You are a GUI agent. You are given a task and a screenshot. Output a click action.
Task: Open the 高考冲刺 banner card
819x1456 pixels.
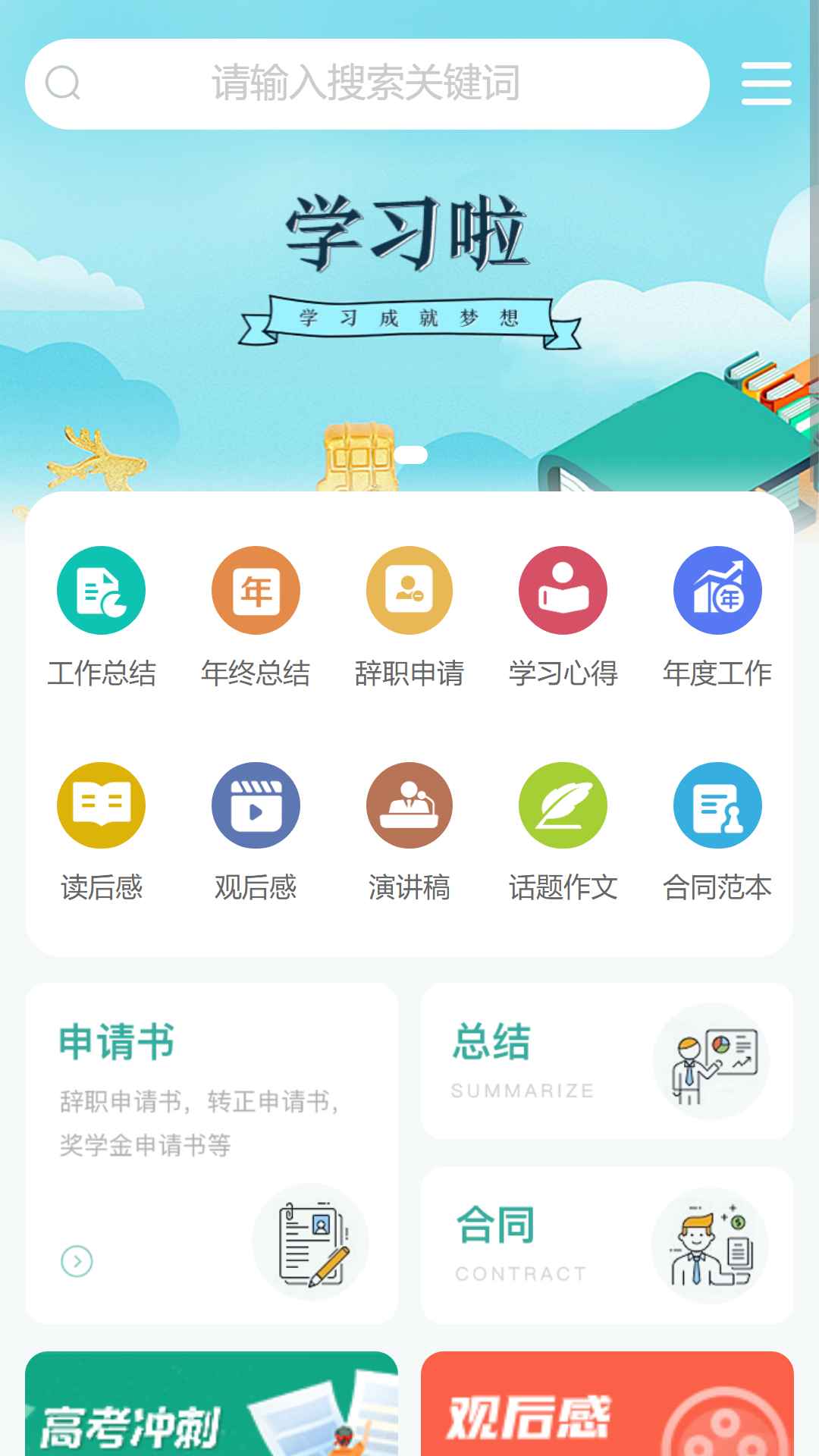tap(212, 1404)
